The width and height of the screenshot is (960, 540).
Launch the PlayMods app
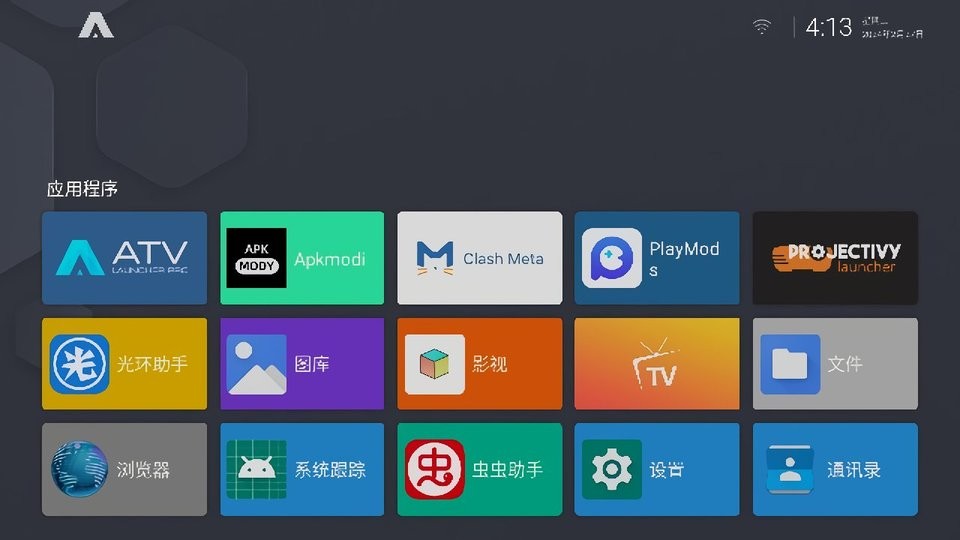tap(657, 258)
